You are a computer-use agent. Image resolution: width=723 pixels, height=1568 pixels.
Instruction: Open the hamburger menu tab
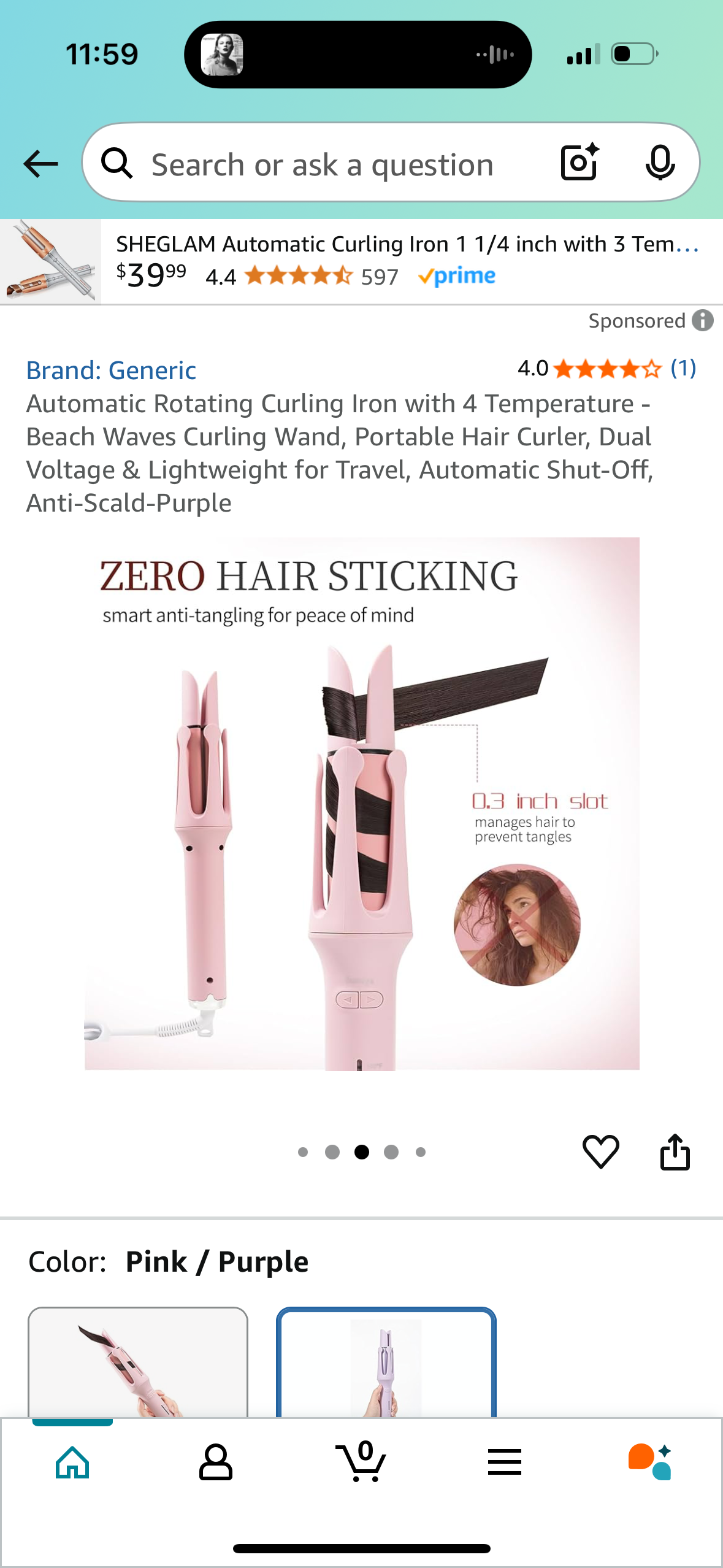(505, 1462)
